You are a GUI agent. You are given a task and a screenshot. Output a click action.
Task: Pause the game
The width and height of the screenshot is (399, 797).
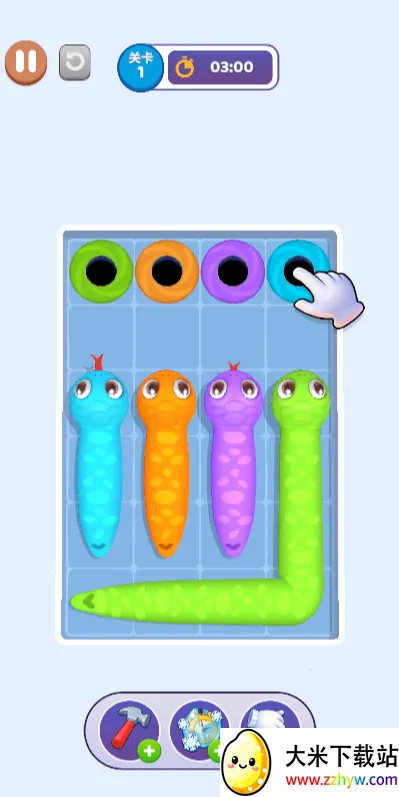coord(26,62)
